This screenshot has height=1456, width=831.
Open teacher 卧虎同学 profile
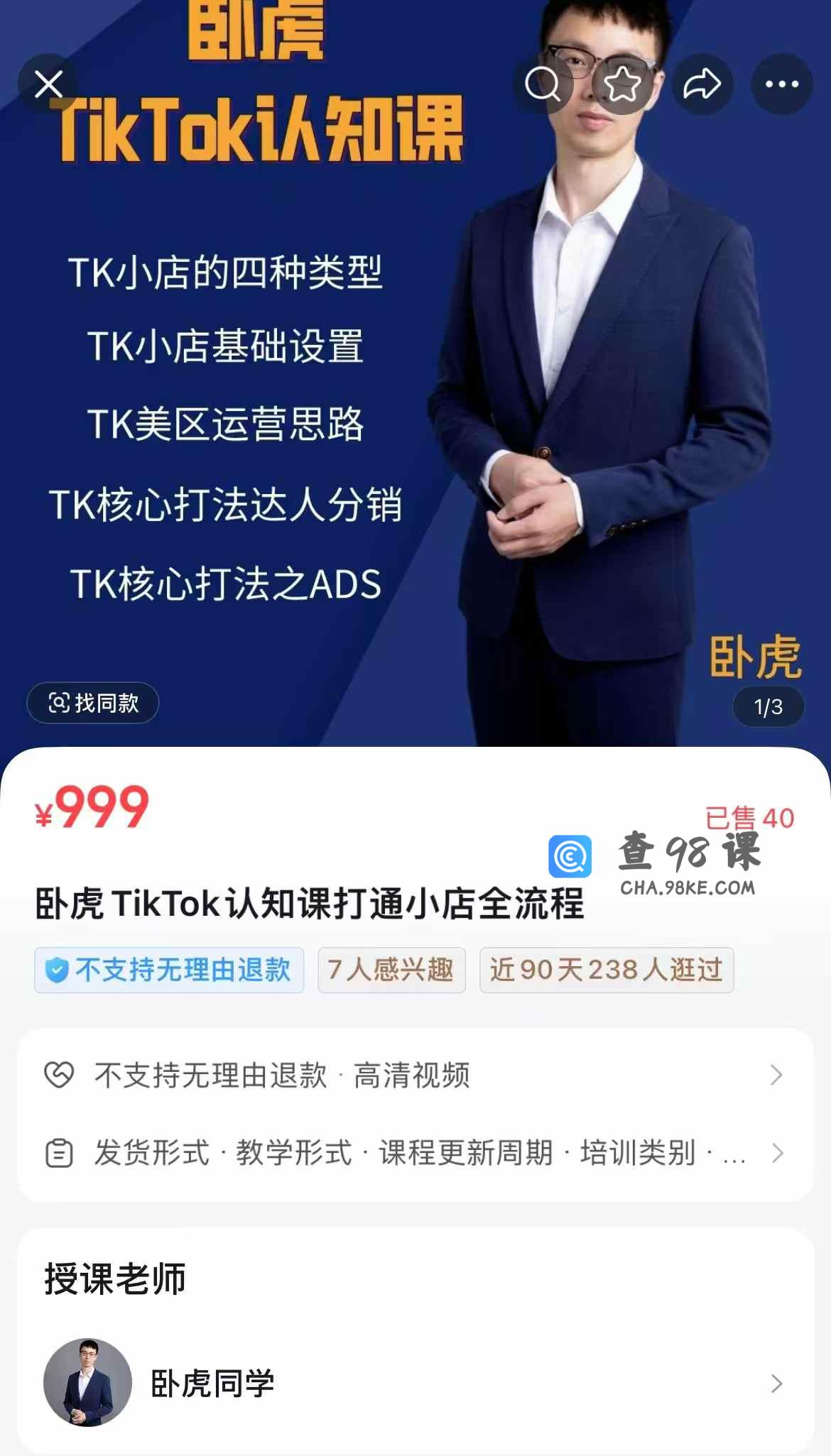[415, 1383]
